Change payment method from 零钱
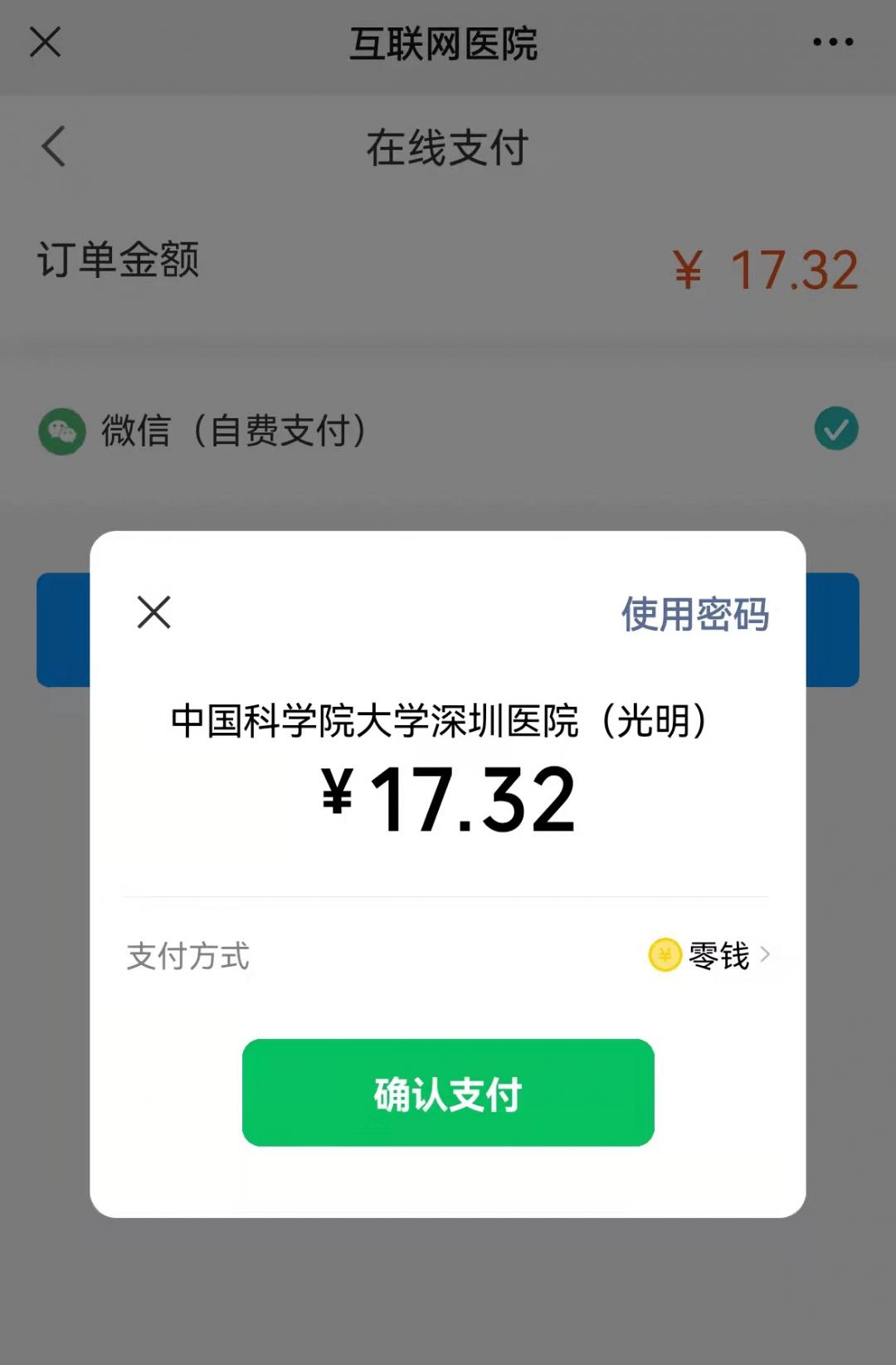 tap(710, 955)
